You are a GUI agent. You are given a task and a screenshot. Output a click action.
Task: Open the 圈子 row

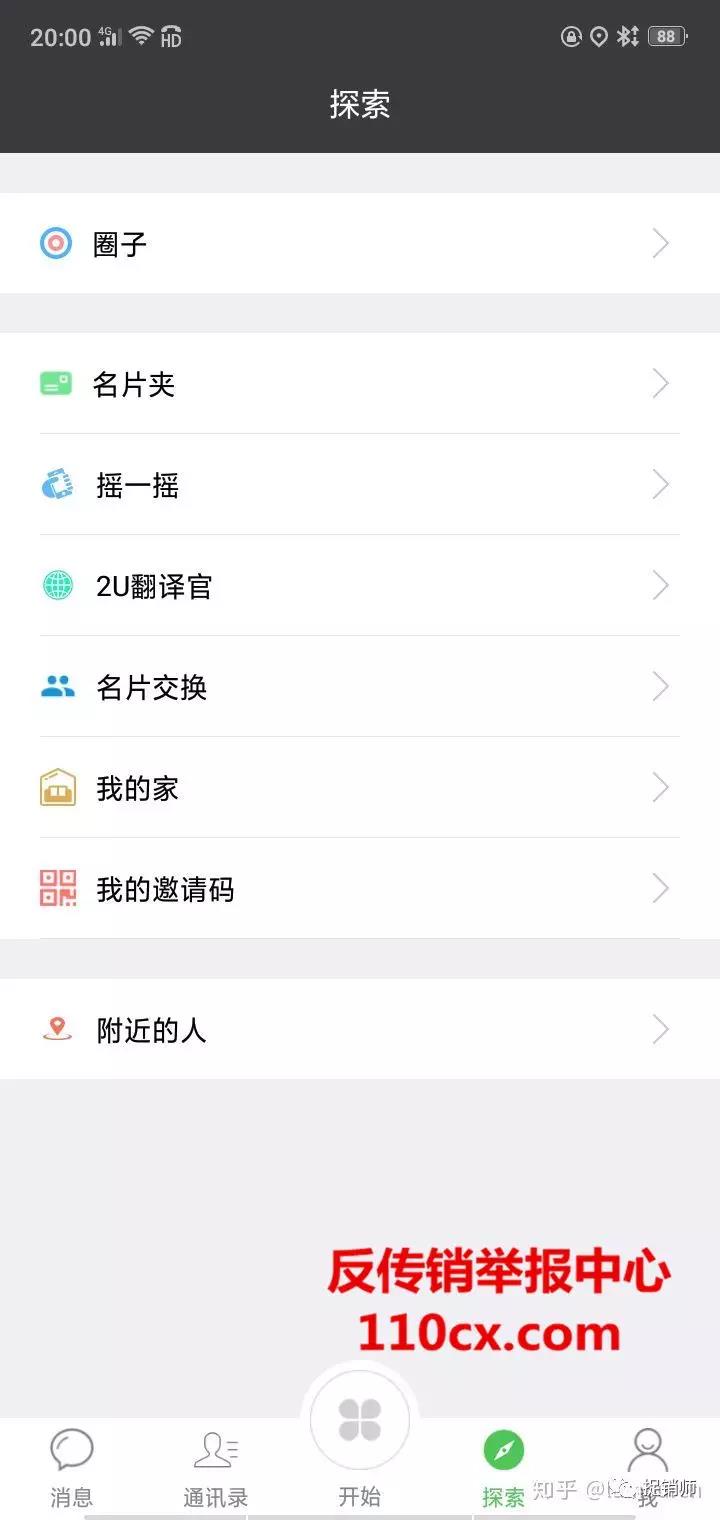360,243
